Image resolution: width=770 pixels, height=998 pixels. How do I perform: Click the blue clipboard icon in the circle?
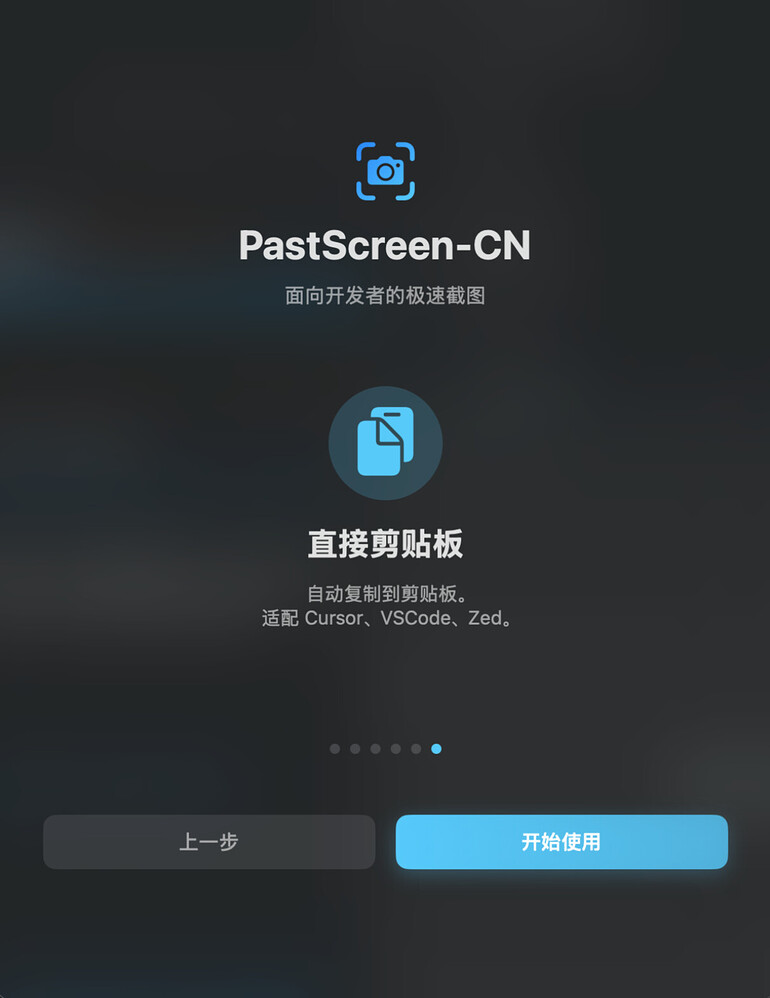coord(385,443)
